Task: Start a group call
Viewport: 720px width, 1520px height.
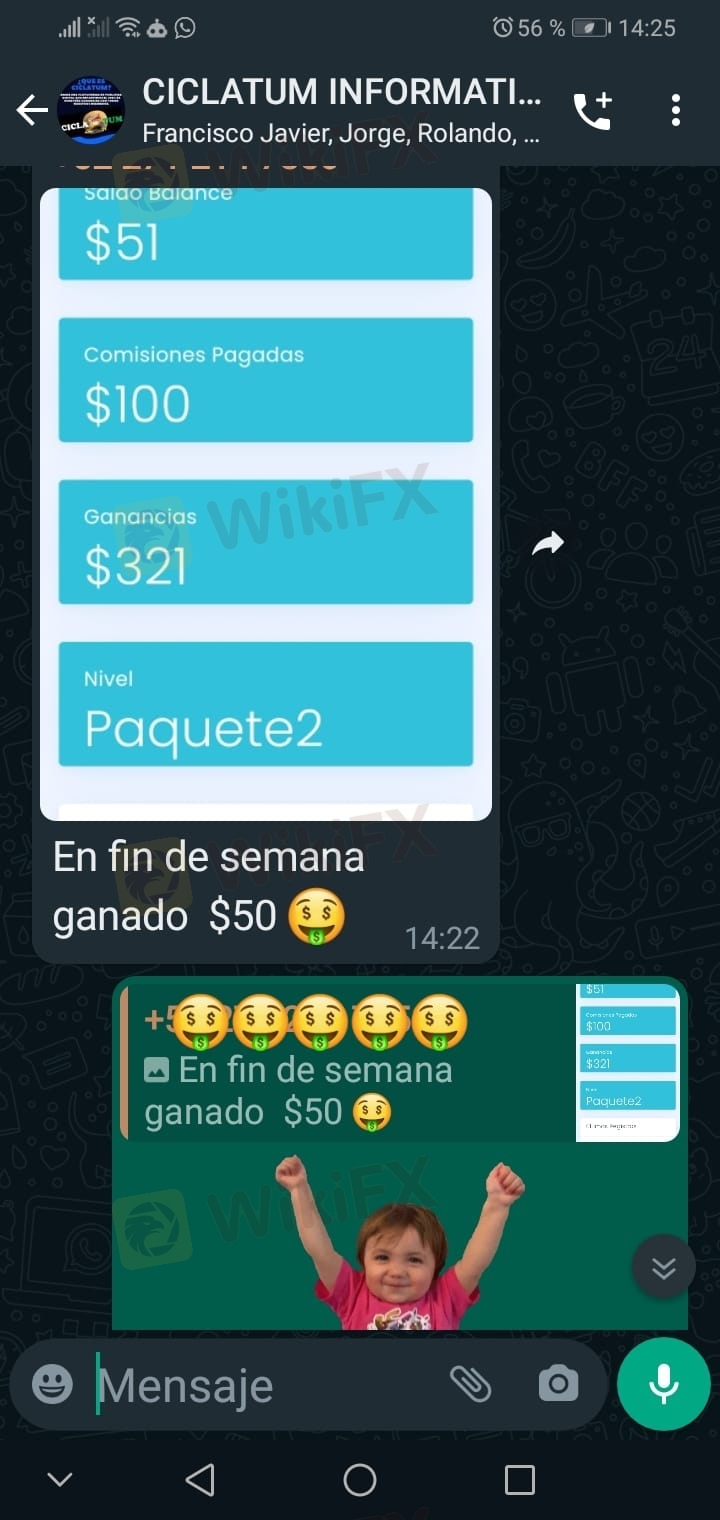Action: (x=592, y=111)
